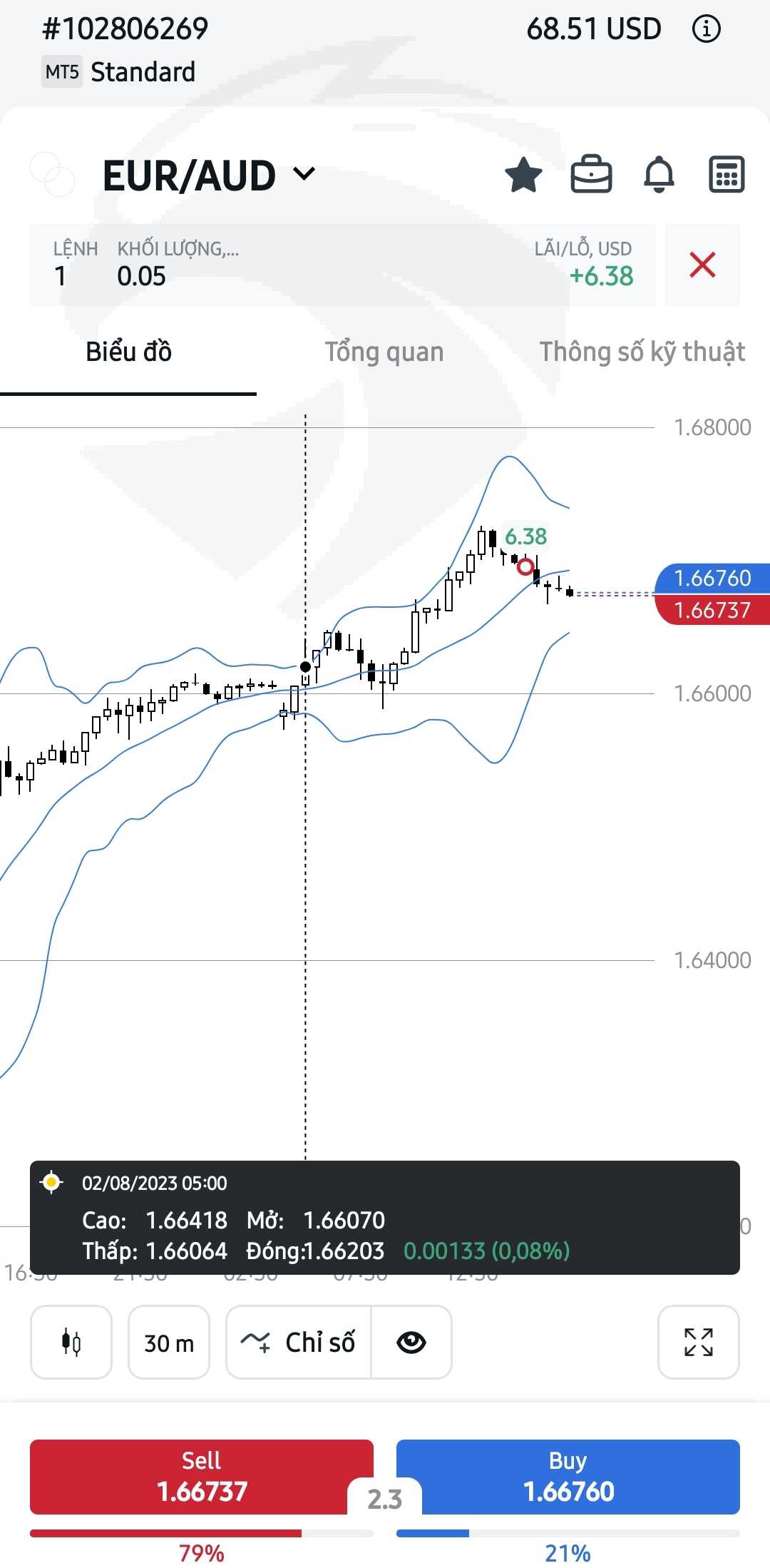Image resolution: width=770 pixels, height=1568 pixels.
Task: Tap Buy at 1.66760
Action: click(x=568, y=1477)
